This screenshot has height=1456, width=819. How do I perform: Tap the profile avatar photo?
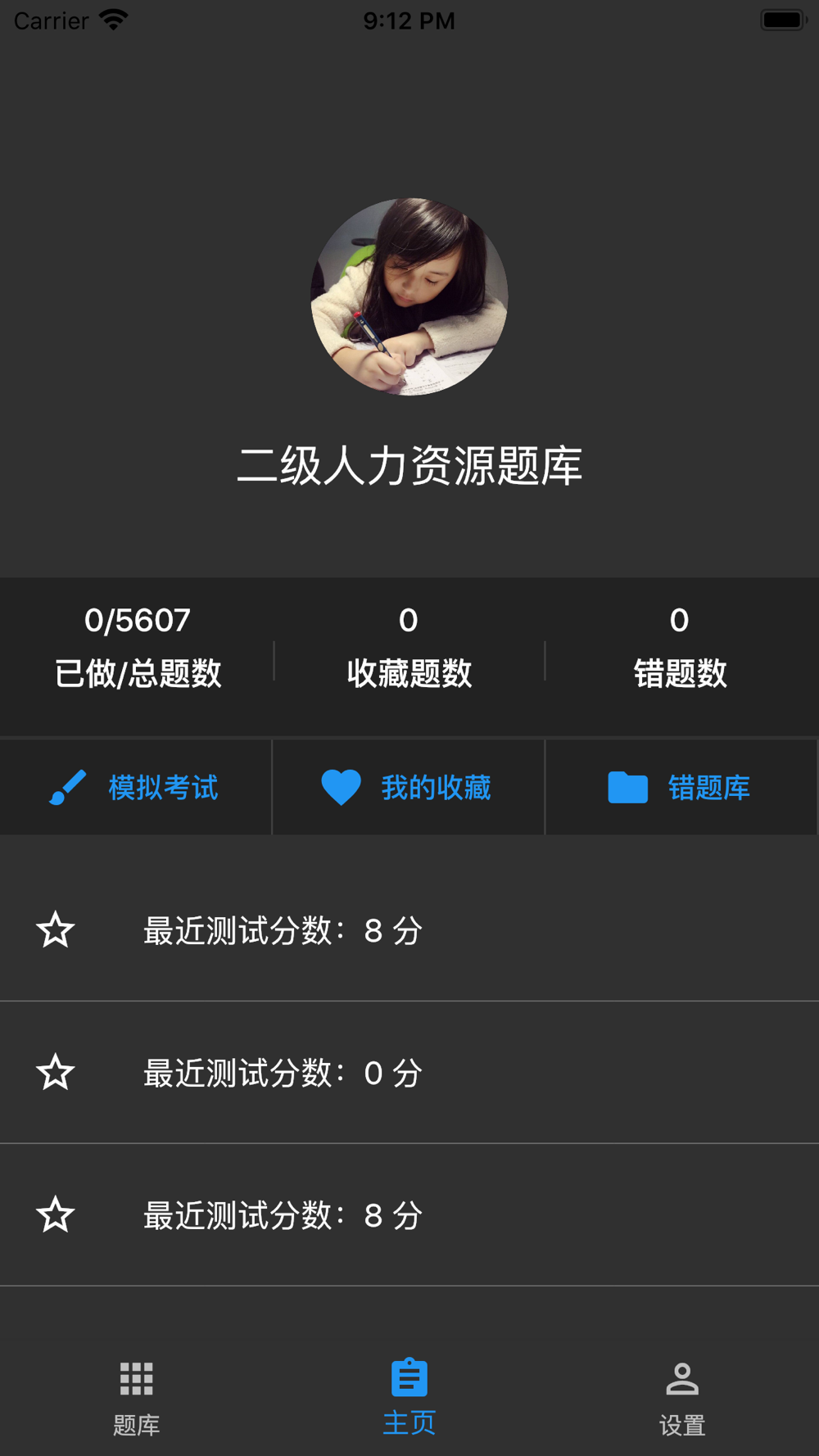tap(409, 296)
